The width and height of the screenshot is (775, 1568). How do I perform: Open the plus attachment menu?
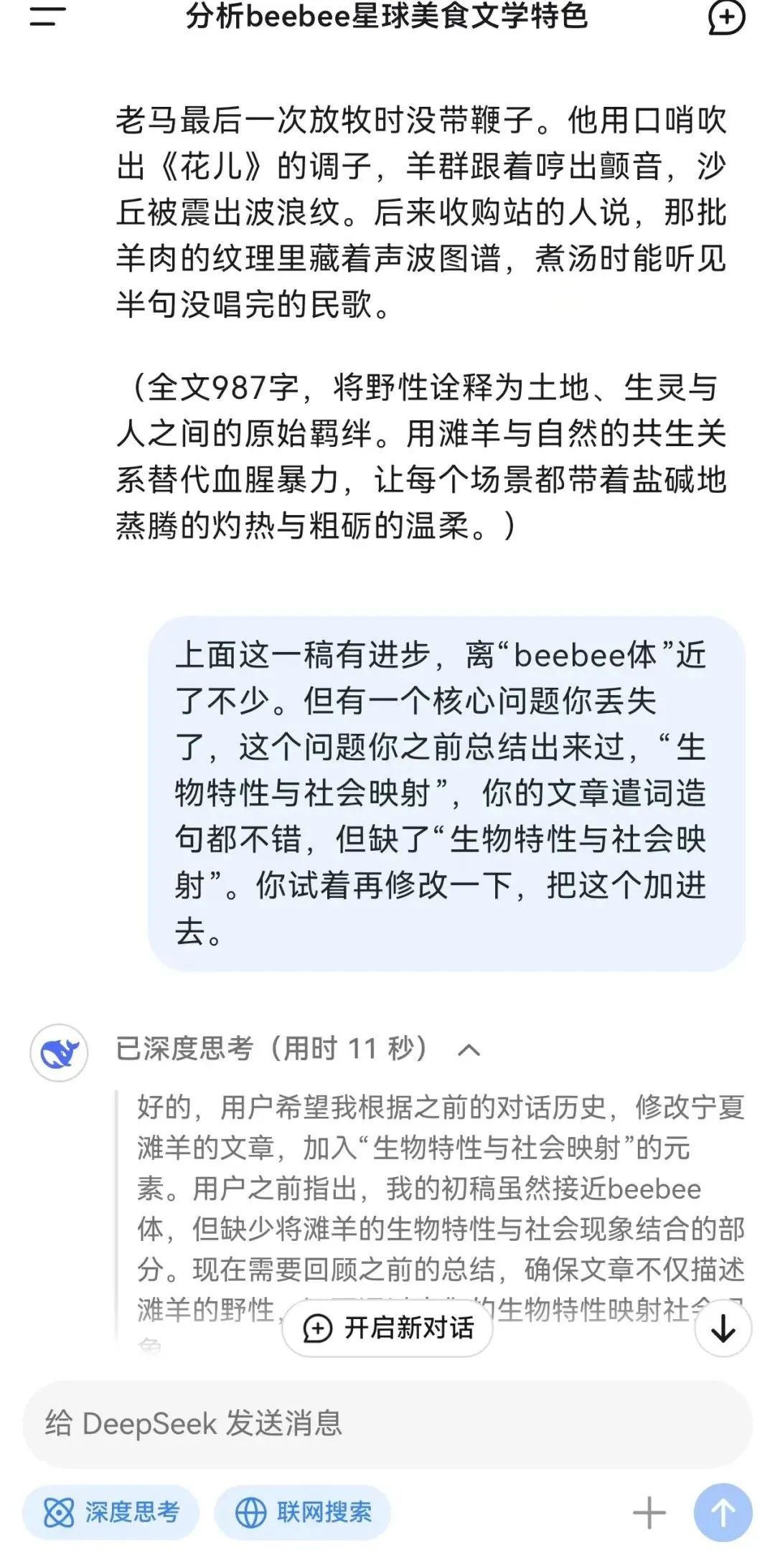point(649,1513)
